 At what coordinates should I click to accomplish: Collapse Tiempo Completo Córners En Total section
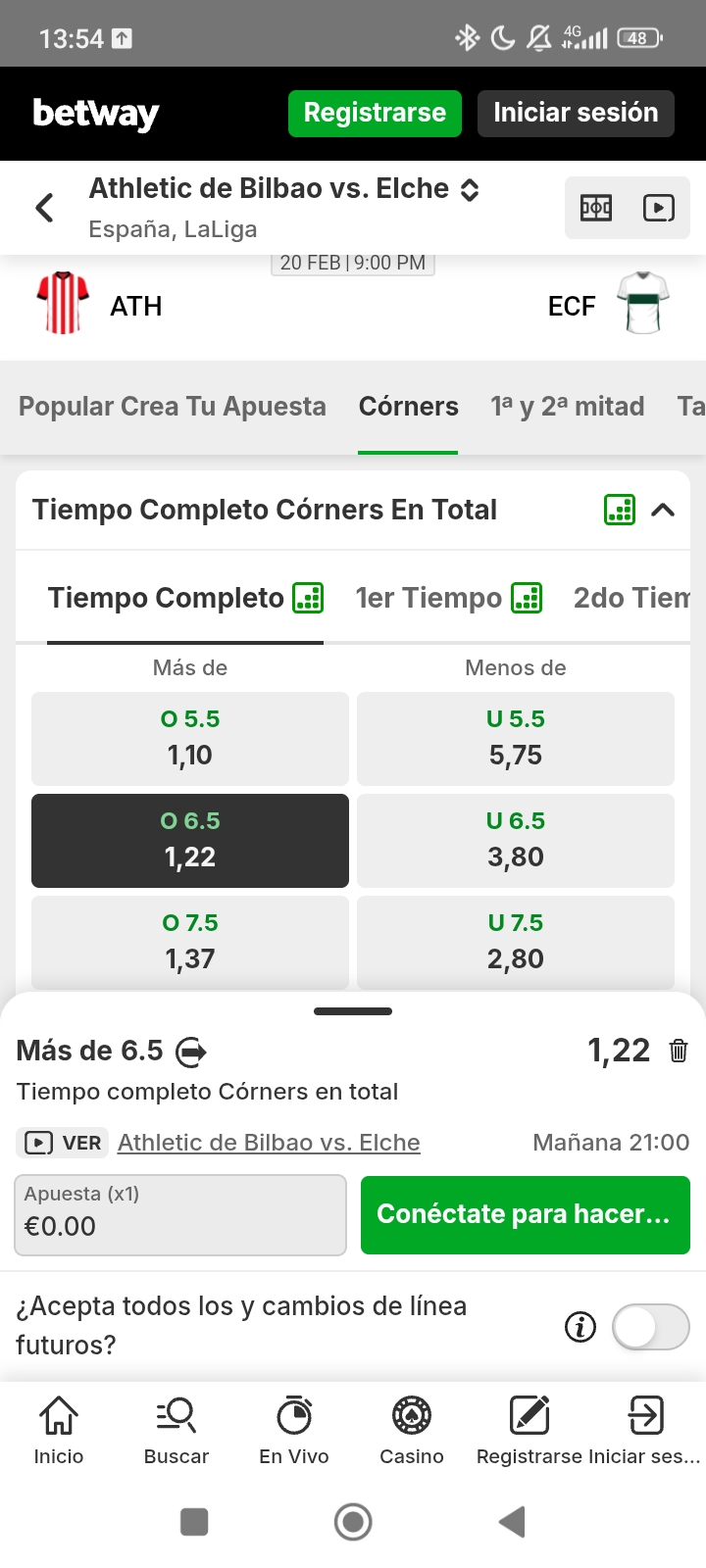(x=663, y=510)
